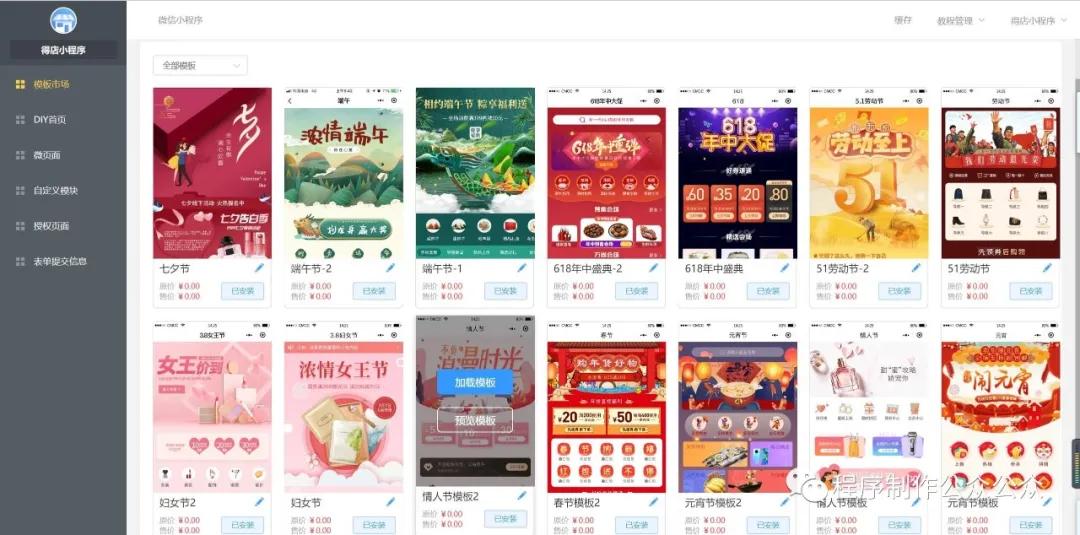Open 表单提交信息 in the sidebar
Screen dimensions: 1080x535
(x=59, y=261)
